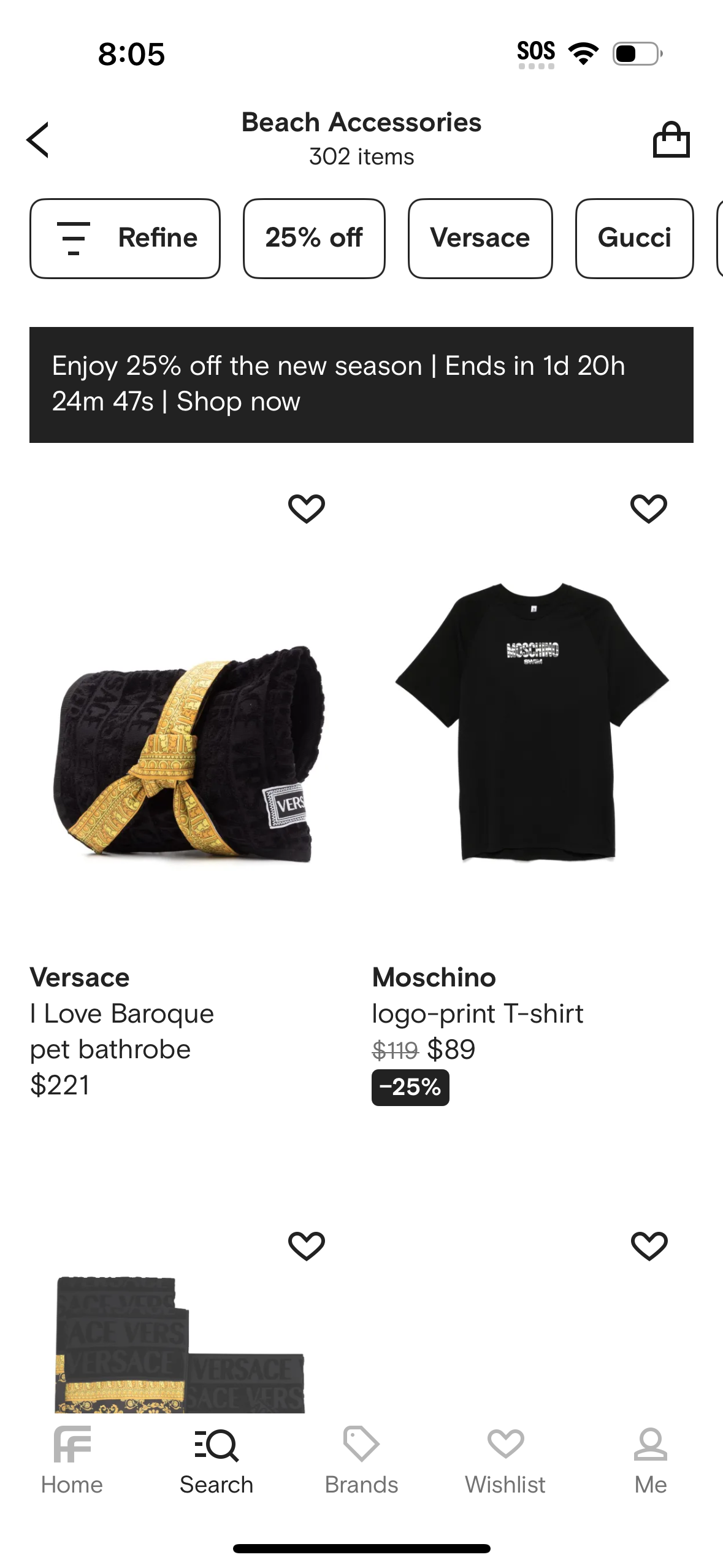Select the Versace filter chip
The height and width of the screenshot is (1568, 723).
(x=480, y=238)
